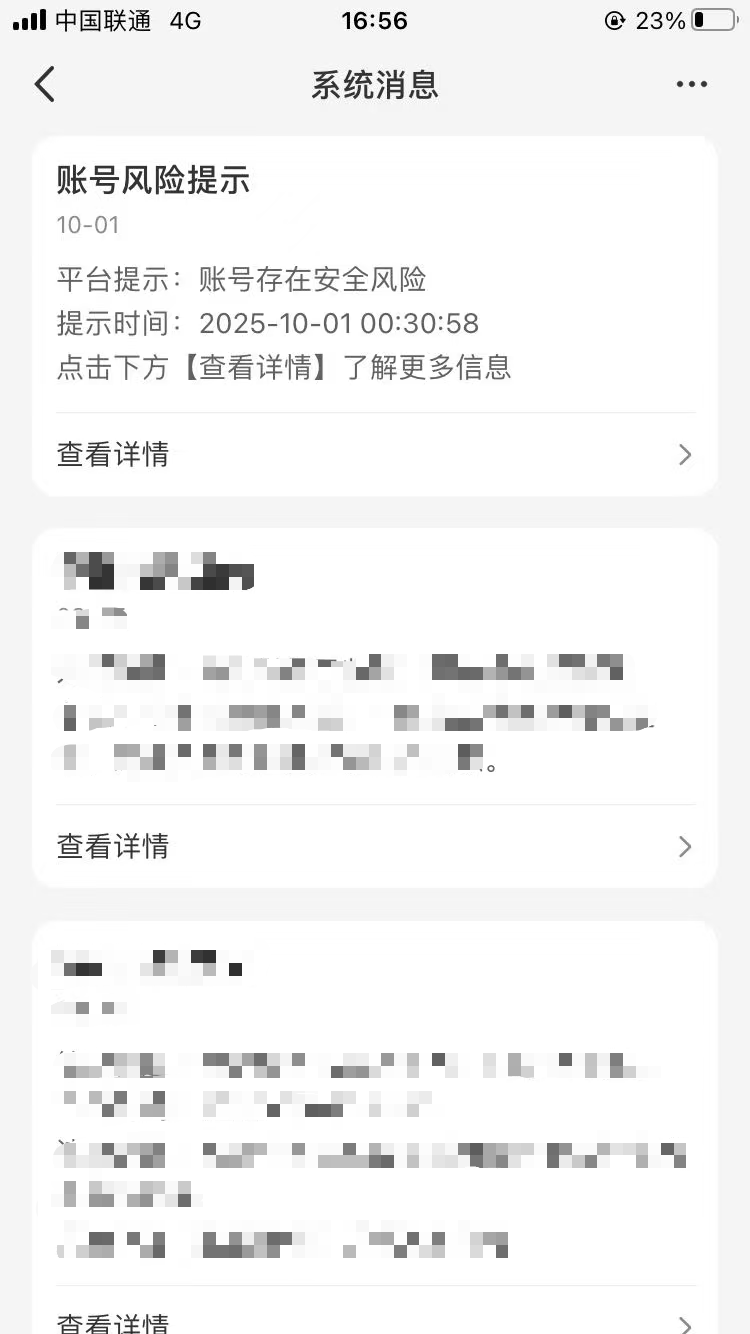Viewport: 750px width, 1334px height.
Task: Open 查看详情 in the second message card
Action: tap(112, 847)
